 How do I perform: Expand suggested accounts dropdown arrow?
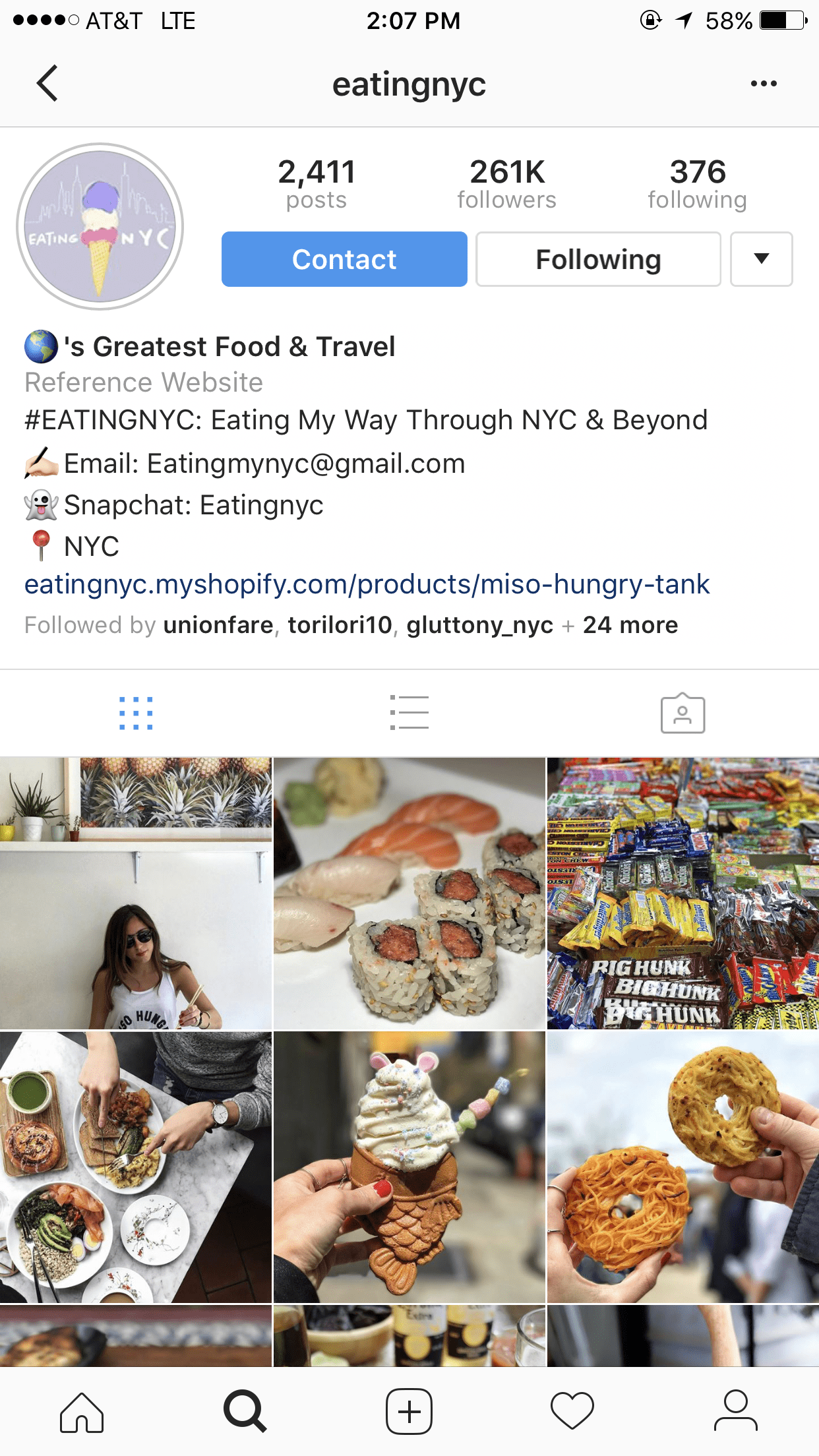(x=761, y=259)
